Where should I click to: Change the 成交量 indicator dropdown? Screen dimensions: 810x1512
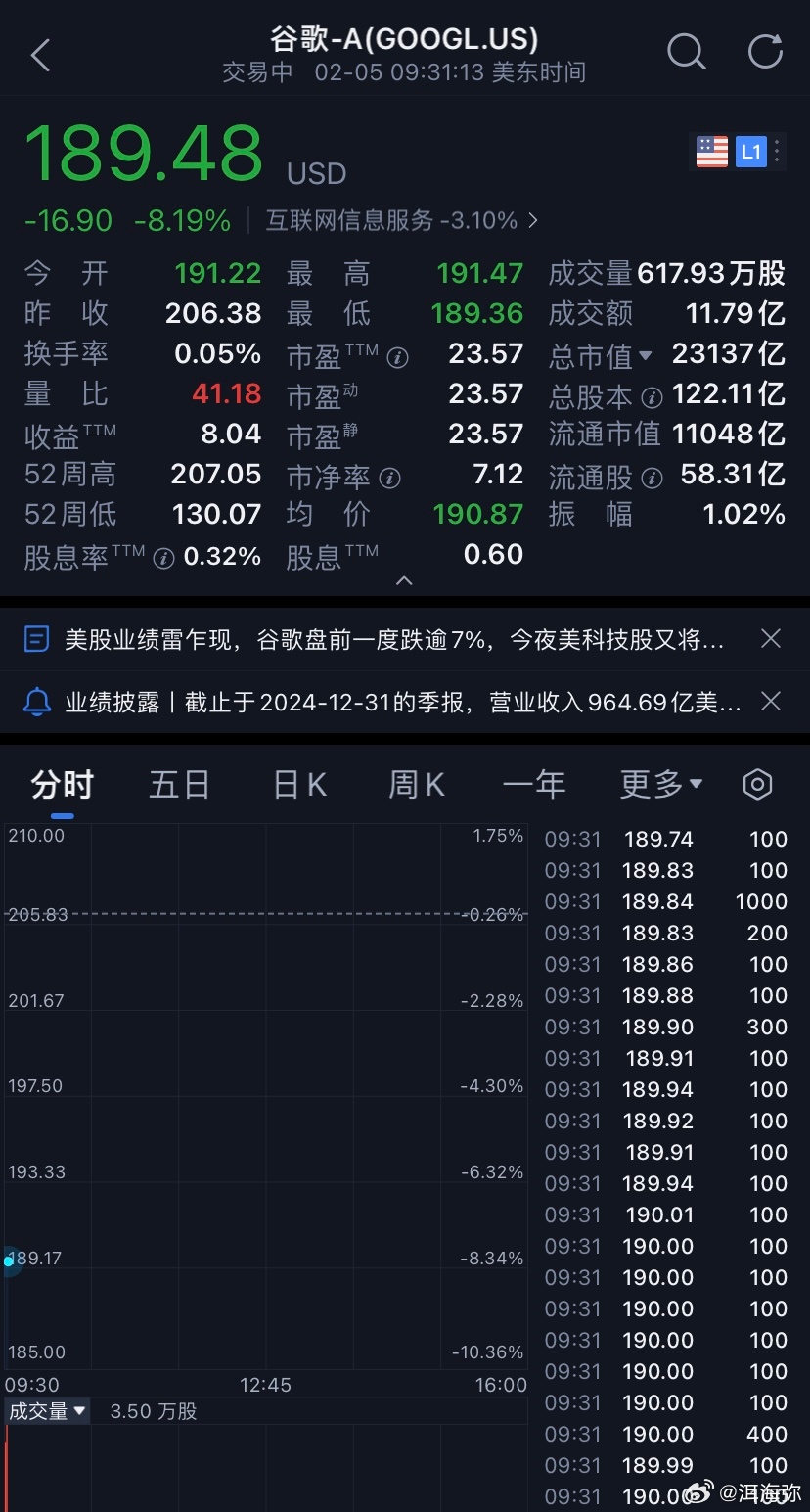[48, 1411]
